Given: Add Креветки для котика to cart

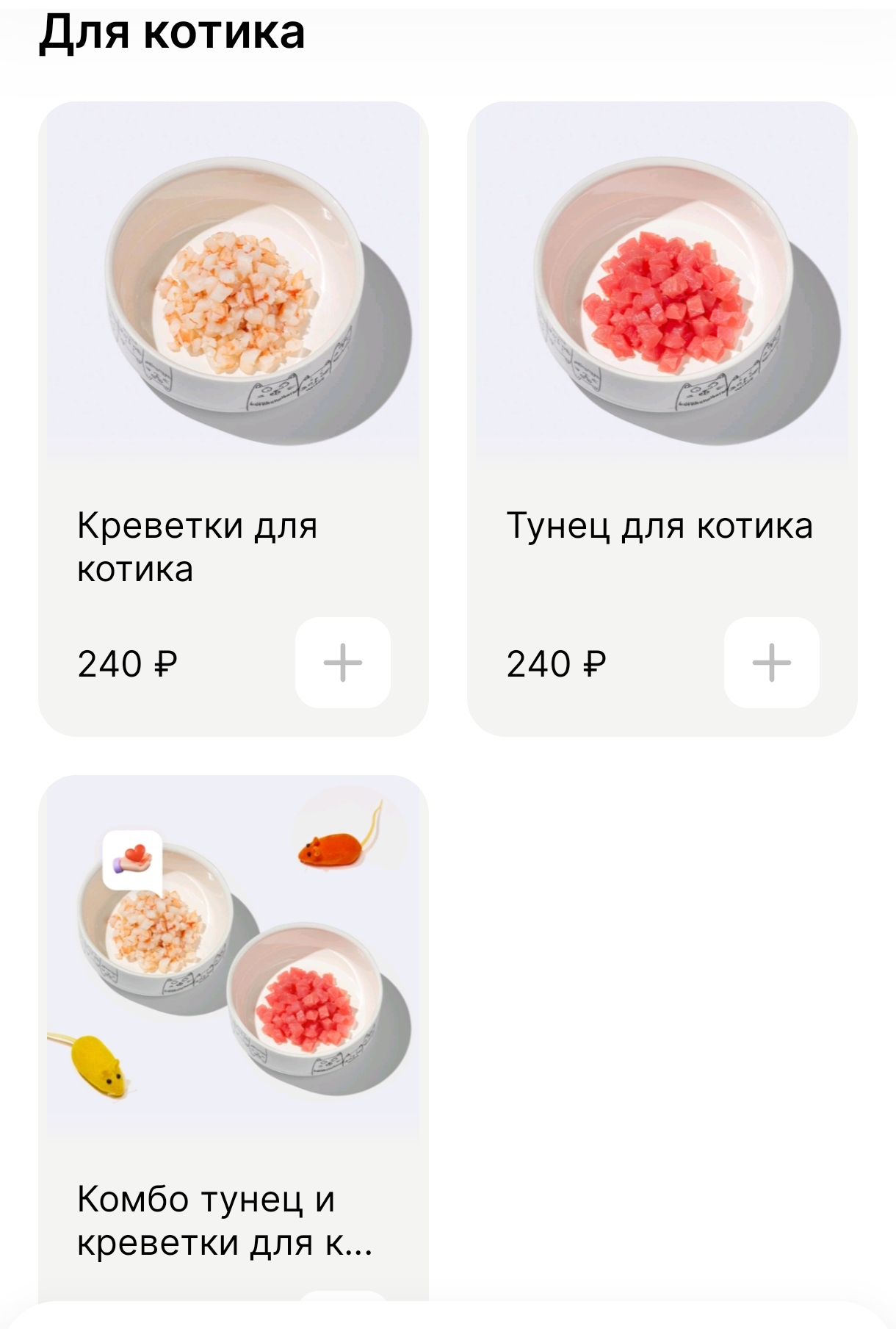Looking at the screenshot, I should click(x=342, y=663).
